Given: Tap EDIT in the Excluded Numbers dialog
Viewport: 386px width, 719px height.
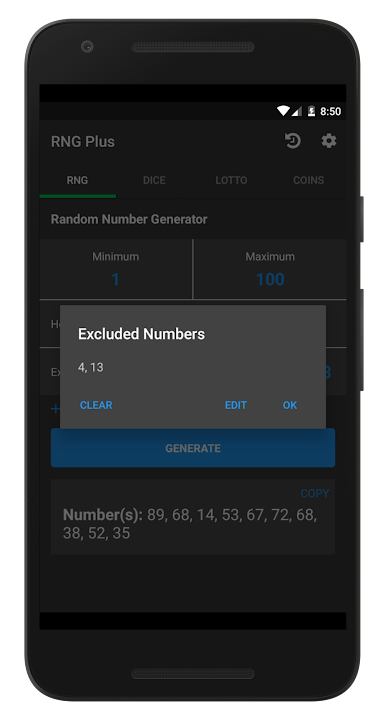Looking at the screenshot, I should click(x=236, y=405).
